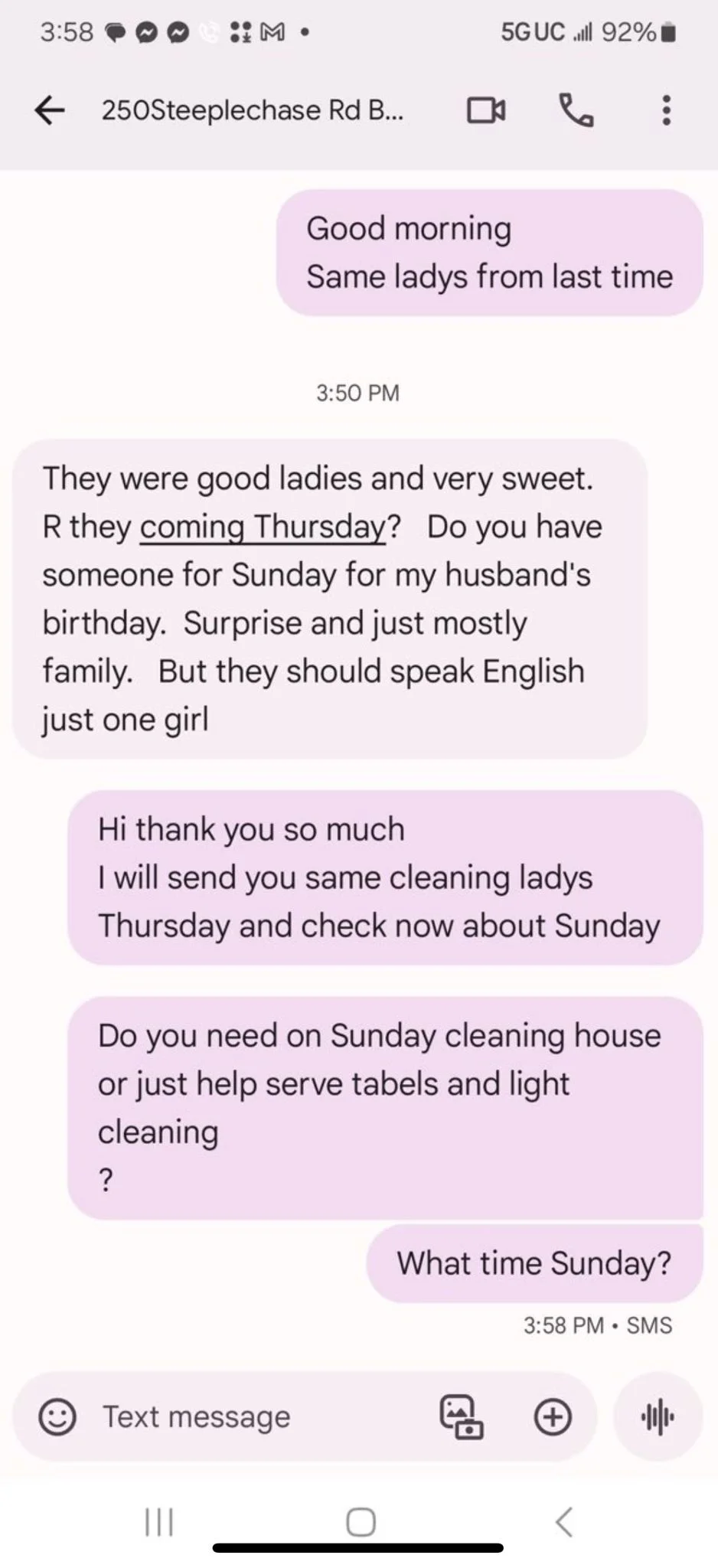Attach a photo from gallery

click(461, 1416)
